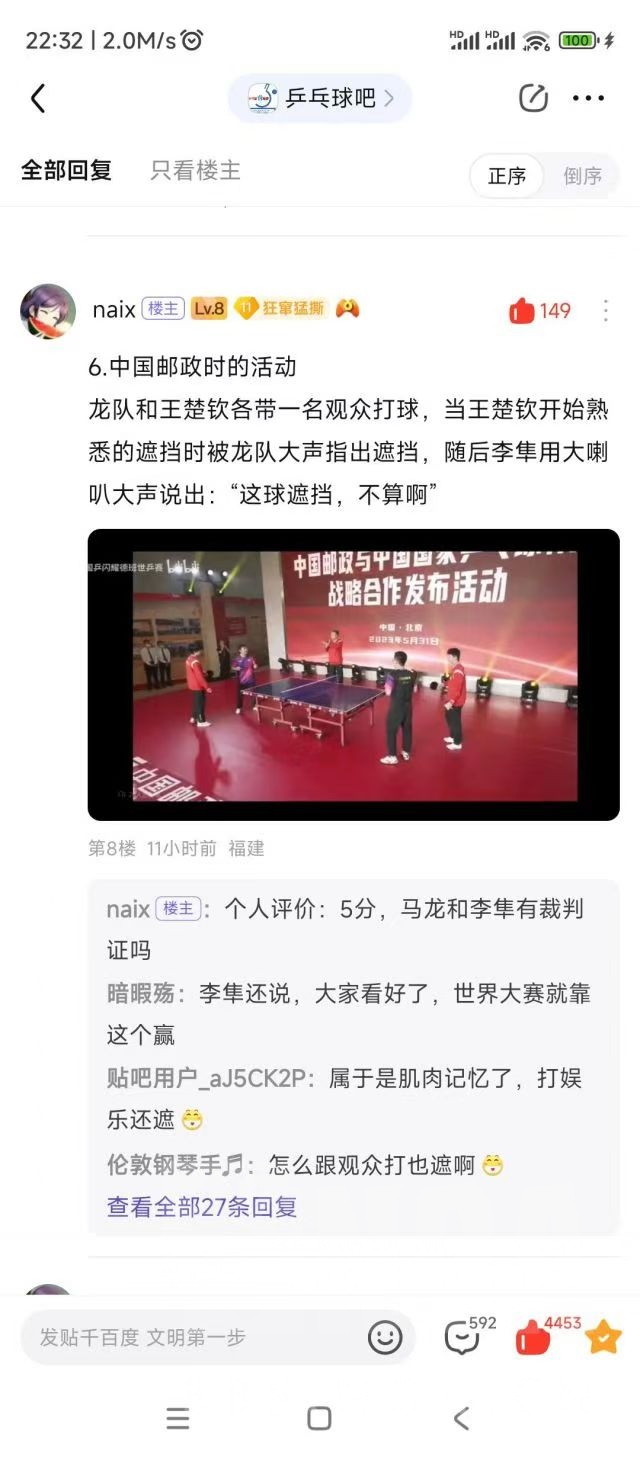Screen dimensions: 640x1457
Task: Select 正序 sort order
Action: tap(507, 176)
